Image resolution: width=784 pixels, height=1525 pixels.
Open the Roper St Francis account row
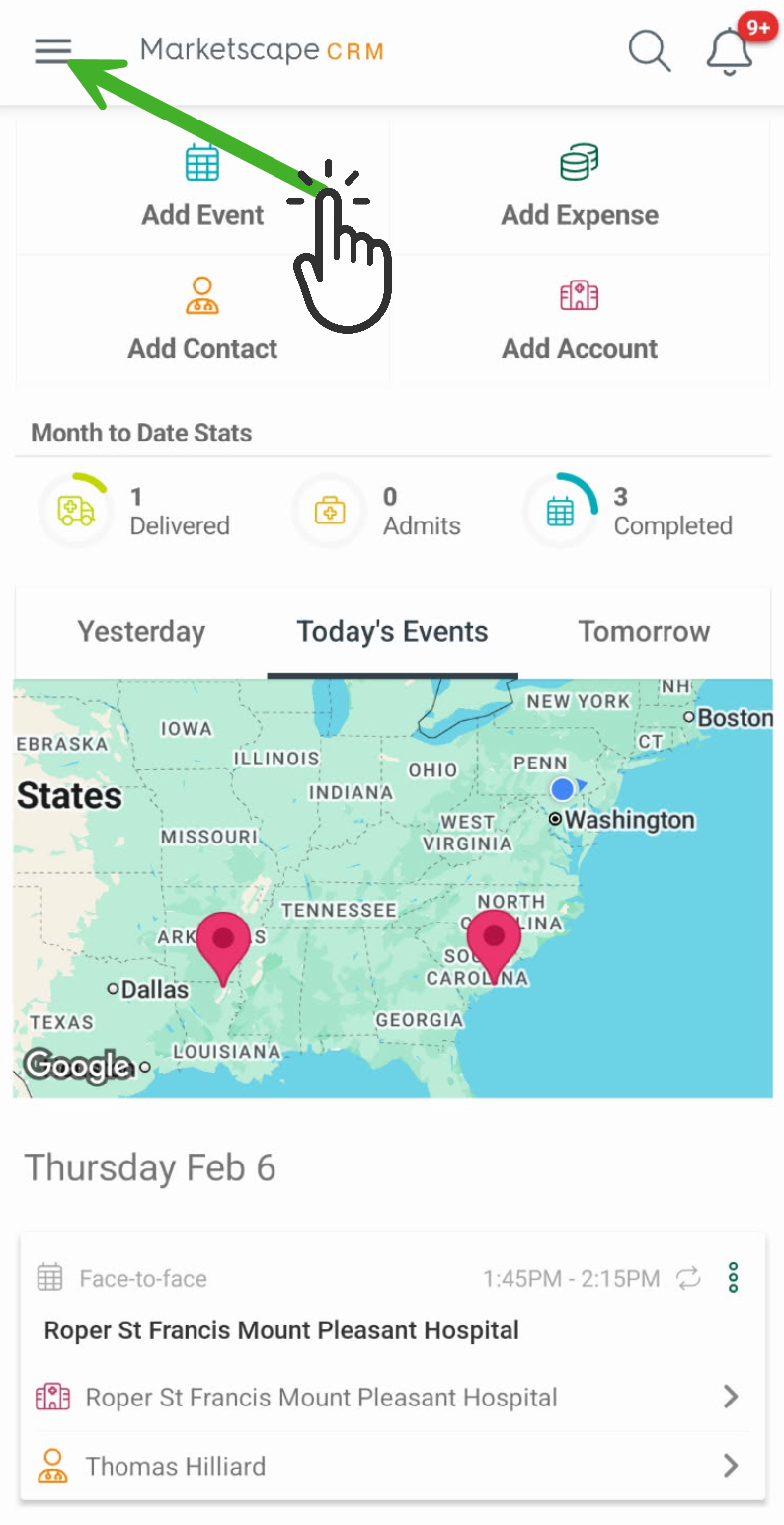tap(392, 1398)
